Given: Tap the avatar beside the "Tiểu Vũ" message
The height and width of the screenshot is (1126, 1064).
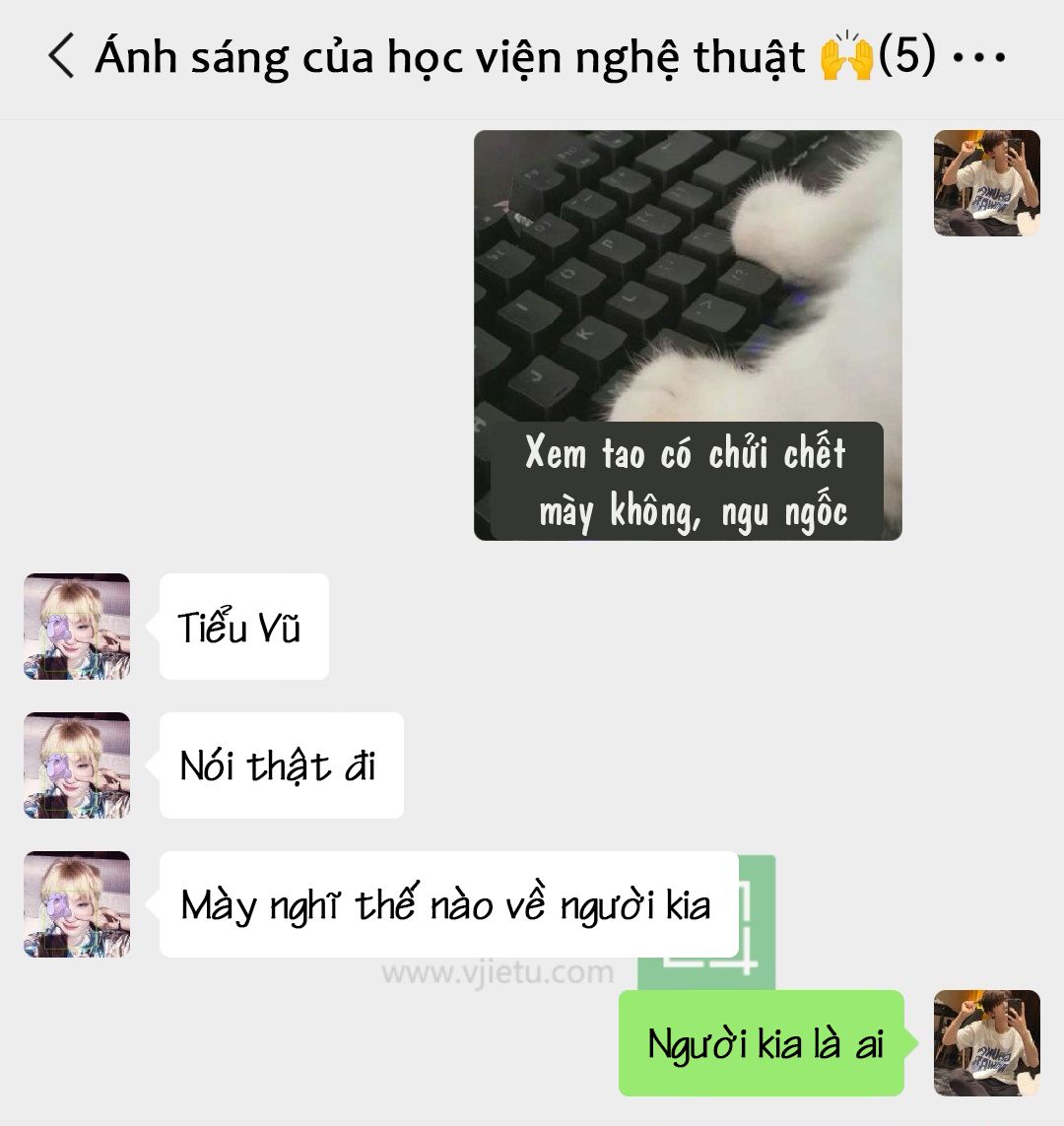Looking at the screenshot, I should (x=77, y=627).
